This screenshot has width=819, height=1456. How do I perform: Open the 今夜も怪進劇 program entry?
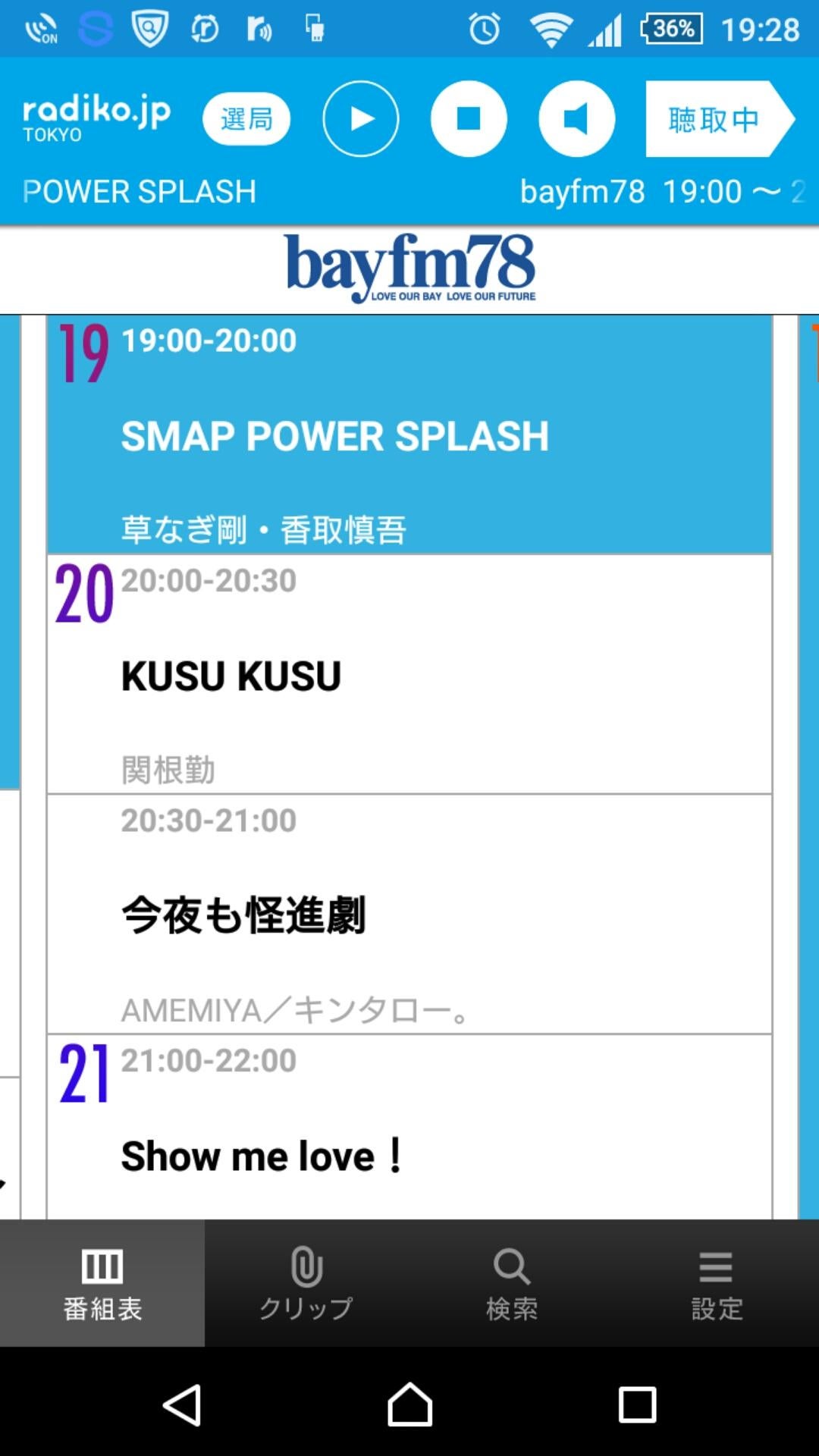point(409,915)
